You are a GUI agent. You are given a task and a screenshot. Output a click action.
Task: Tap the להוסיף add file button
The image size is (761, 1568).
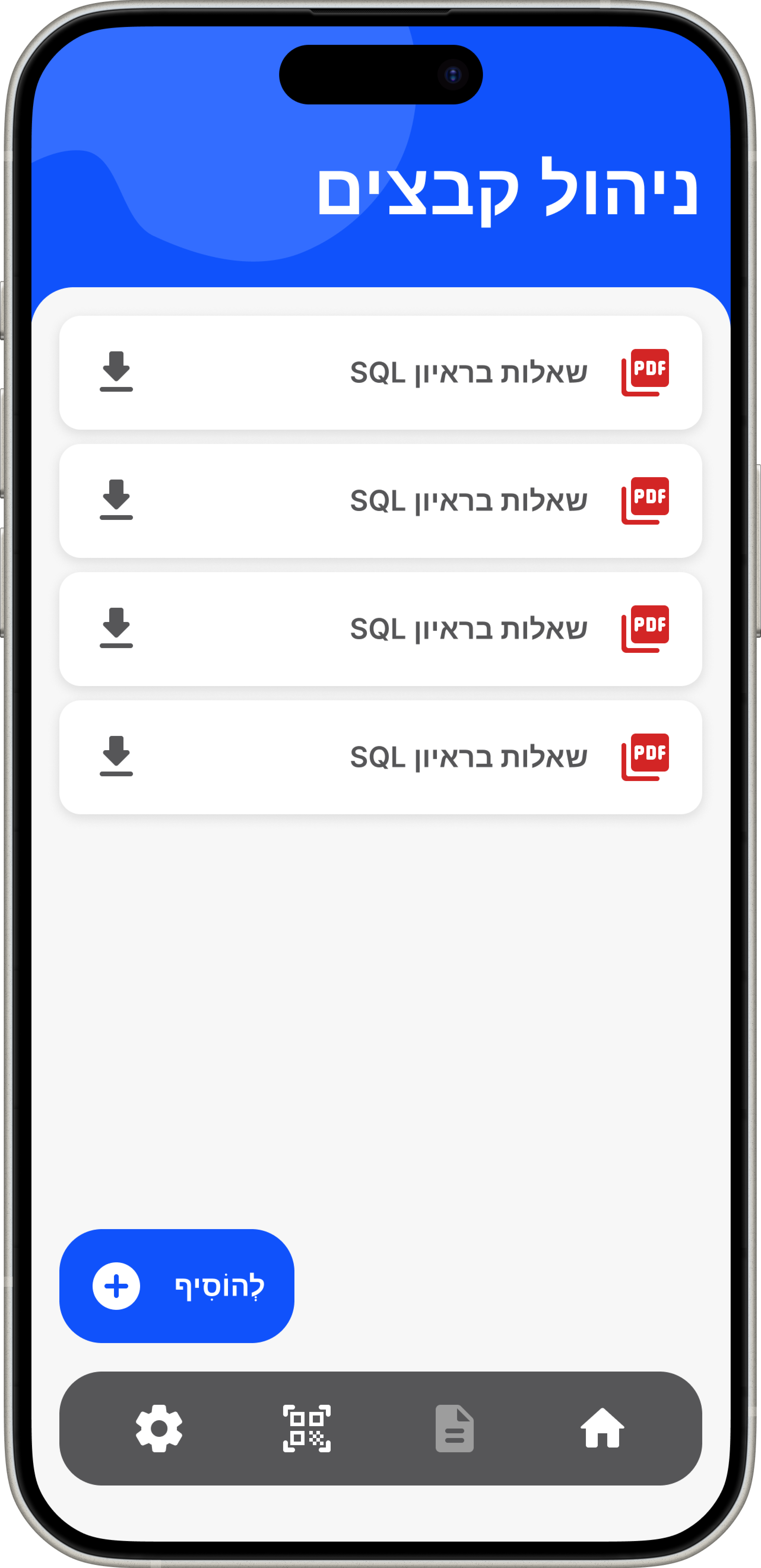point(176,1285)
